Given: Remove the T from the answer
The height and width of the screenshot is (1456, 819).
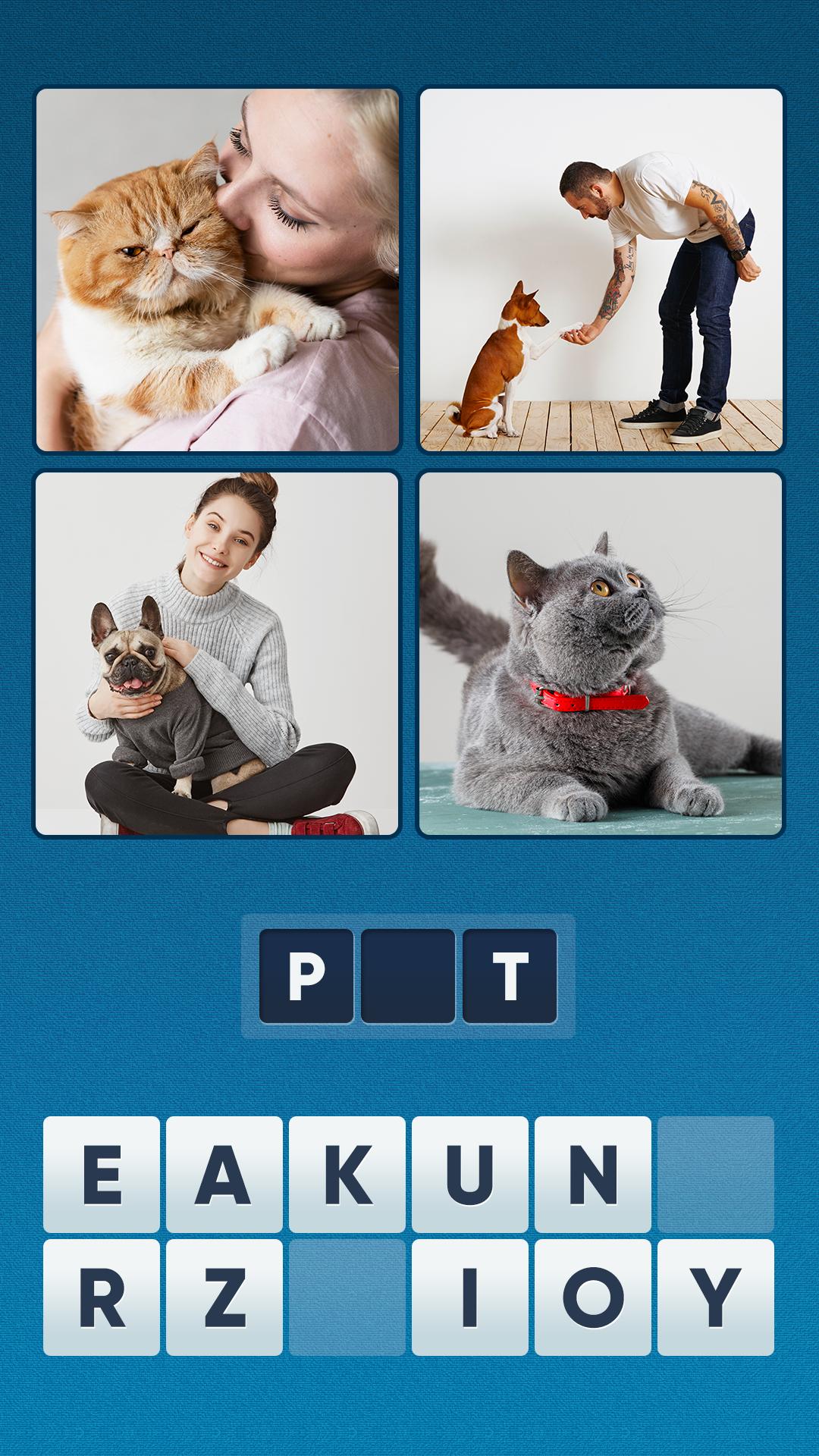Looking at the screenshot, I should (510, 976).
